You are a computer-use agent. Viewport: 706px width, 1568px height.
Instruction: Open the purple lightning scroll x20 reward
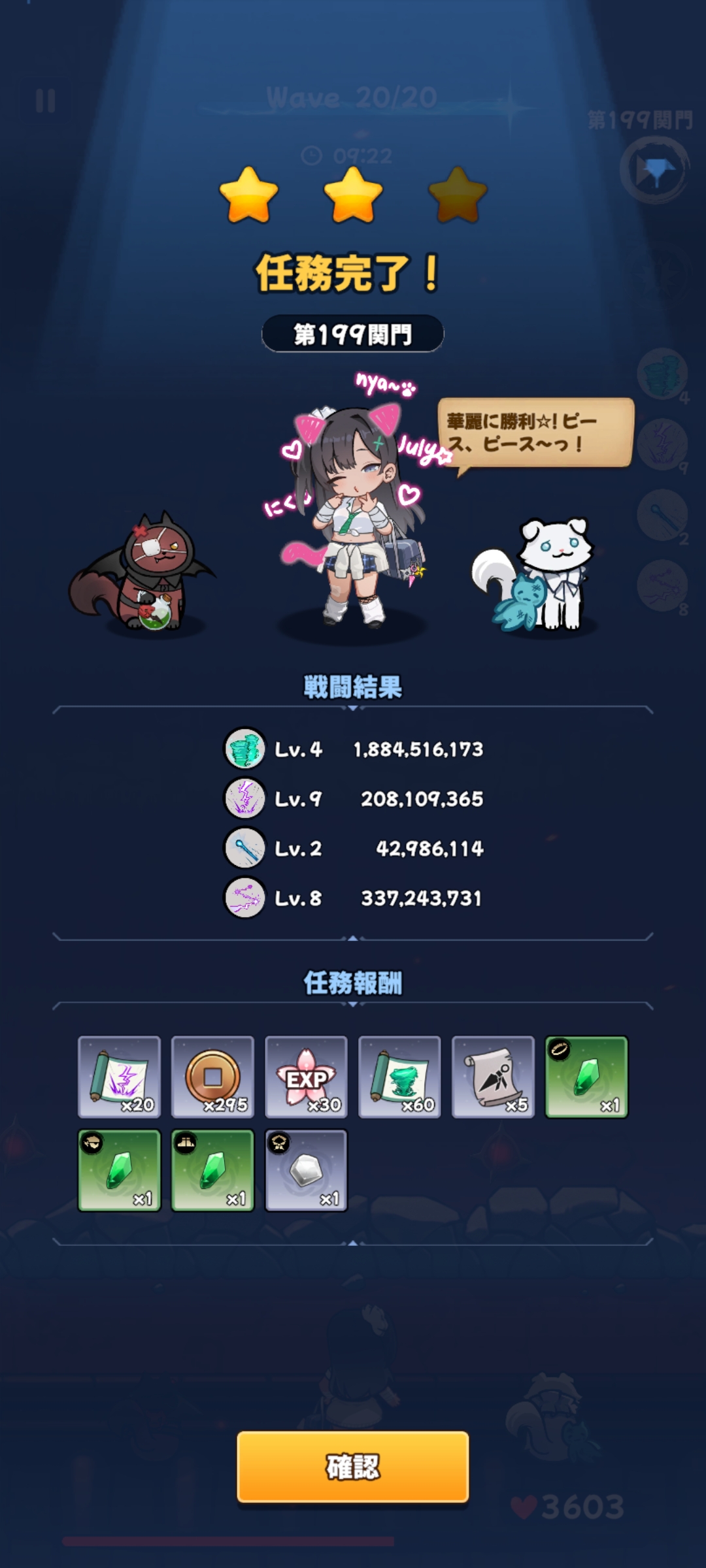(119, 1077)
